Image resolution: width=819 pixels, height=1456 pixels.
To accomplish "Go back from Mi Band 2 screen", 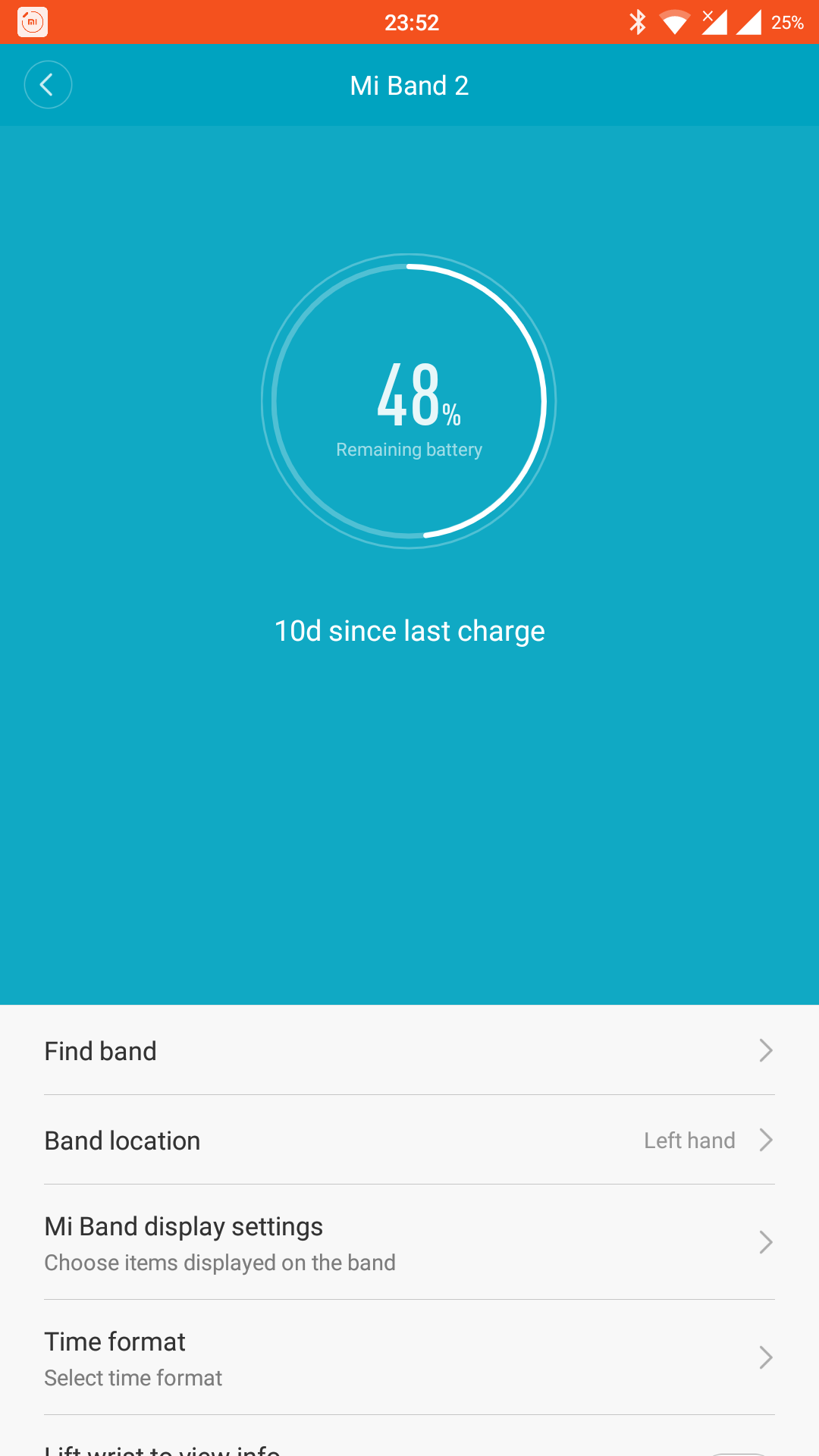I will click(48, 85).
